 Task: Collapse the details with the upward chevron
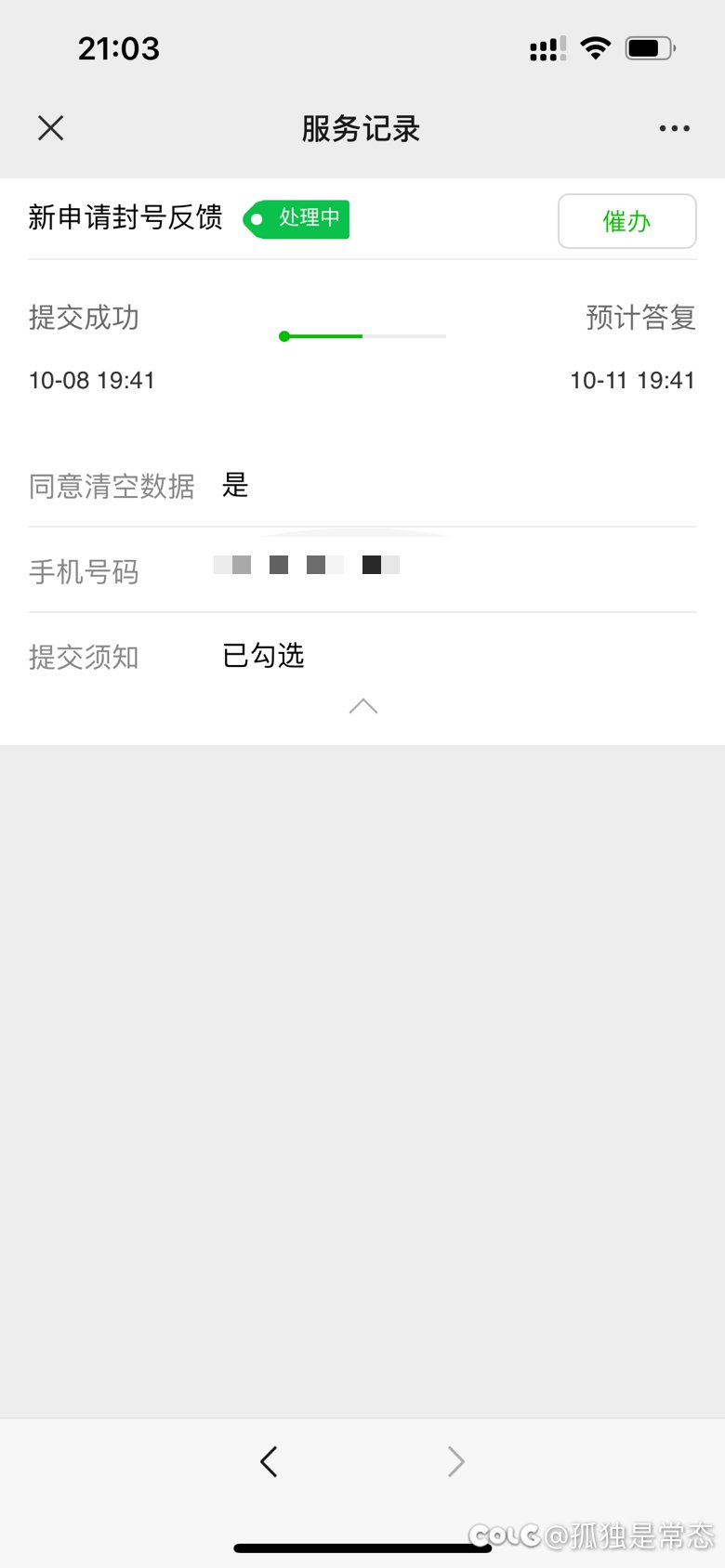click(x=362, y=707)
